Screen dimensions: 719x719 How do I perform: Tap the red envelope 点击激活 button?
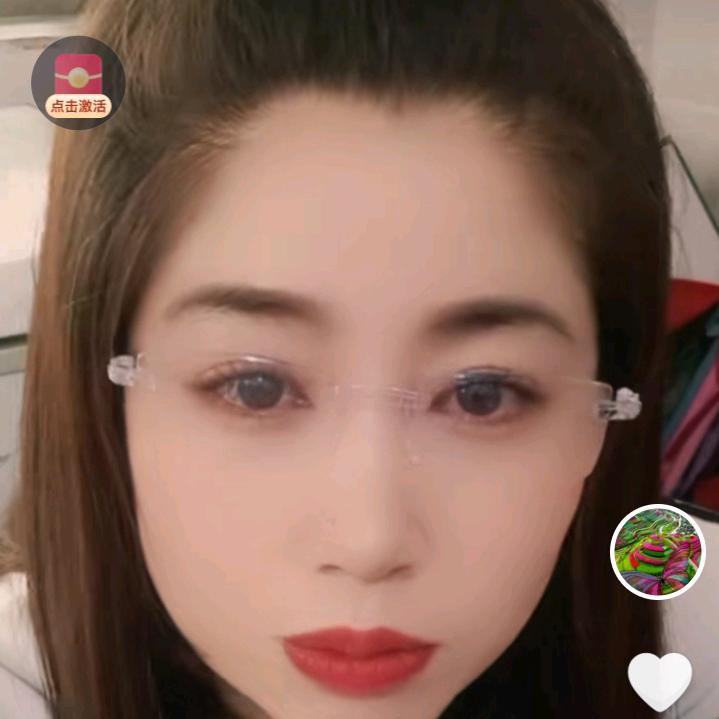(x=78, y=83)
